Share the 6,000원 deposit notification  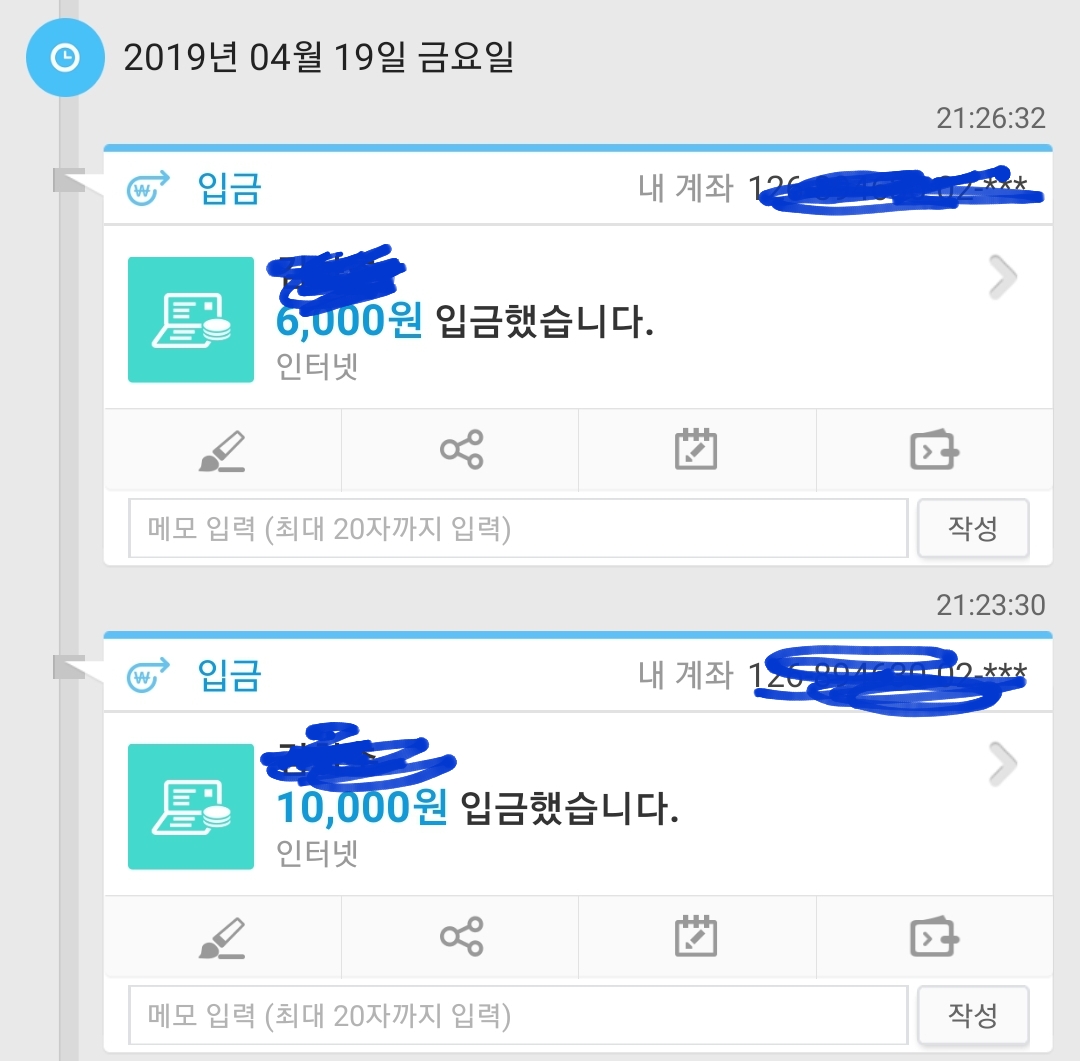pos(461,450)
